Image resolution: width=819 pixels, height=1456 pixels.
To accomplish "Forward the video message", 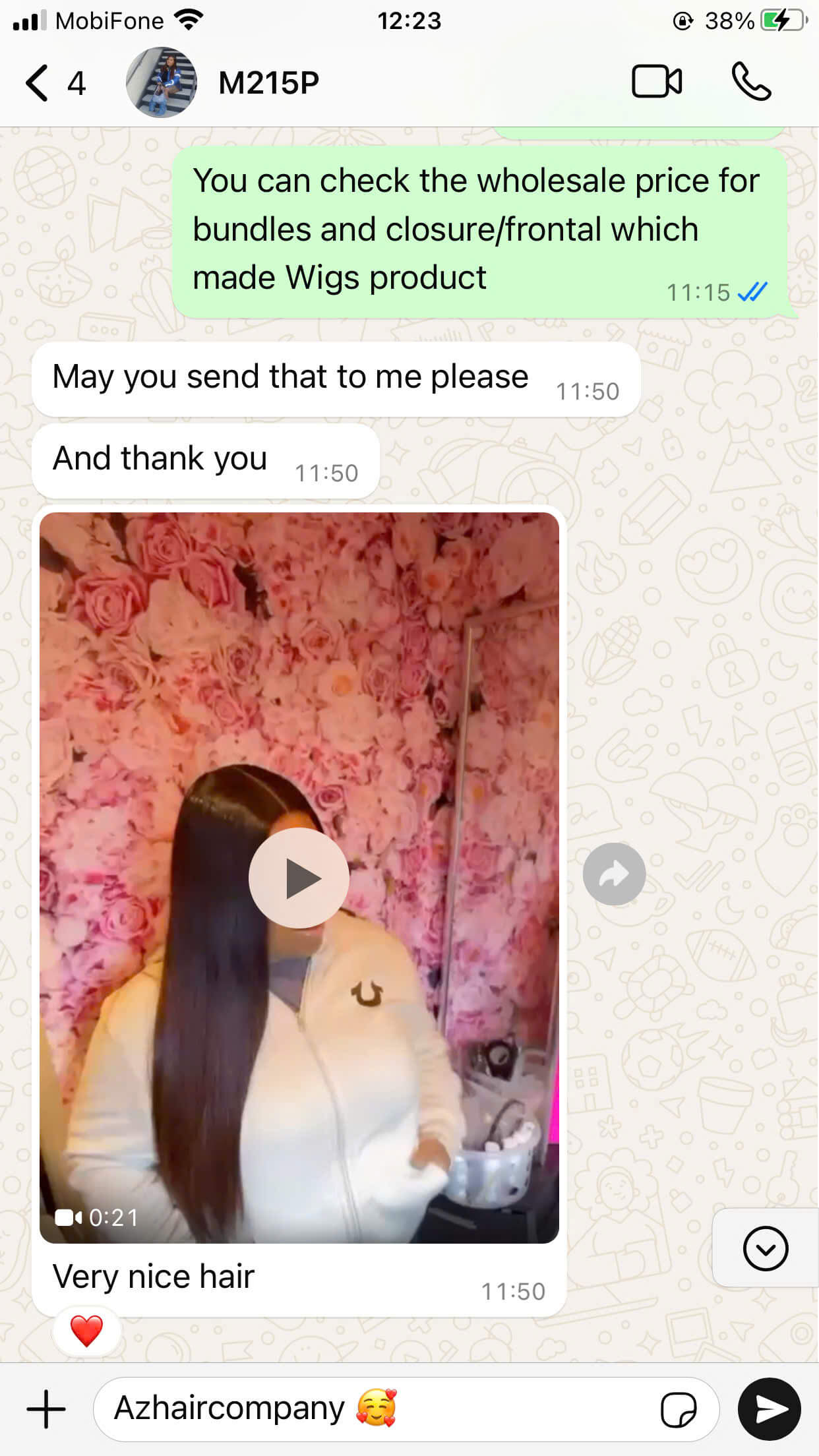I will [x=614, y=874].
